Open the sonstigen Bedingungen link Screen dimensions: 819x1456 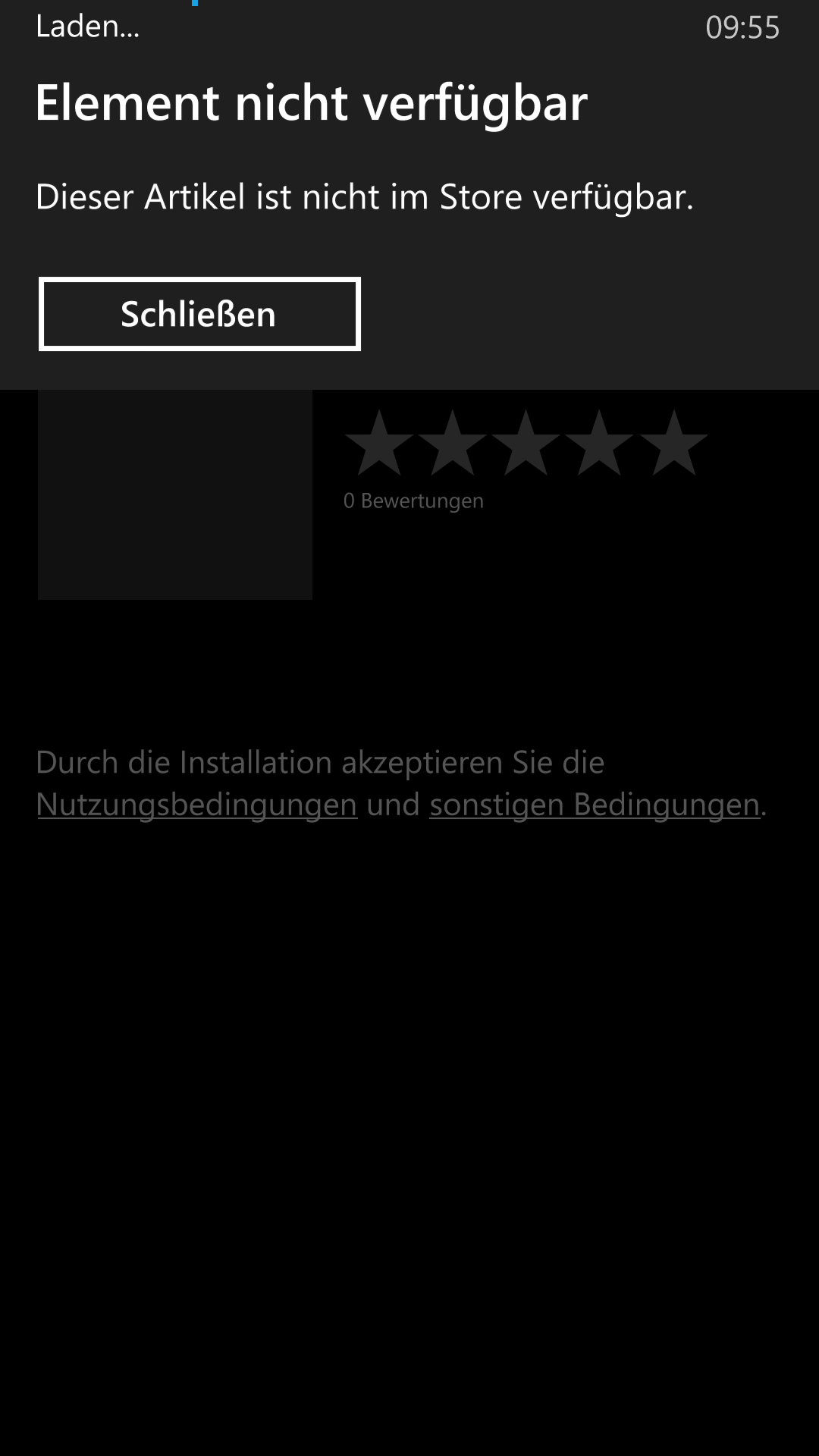point(595,805)
